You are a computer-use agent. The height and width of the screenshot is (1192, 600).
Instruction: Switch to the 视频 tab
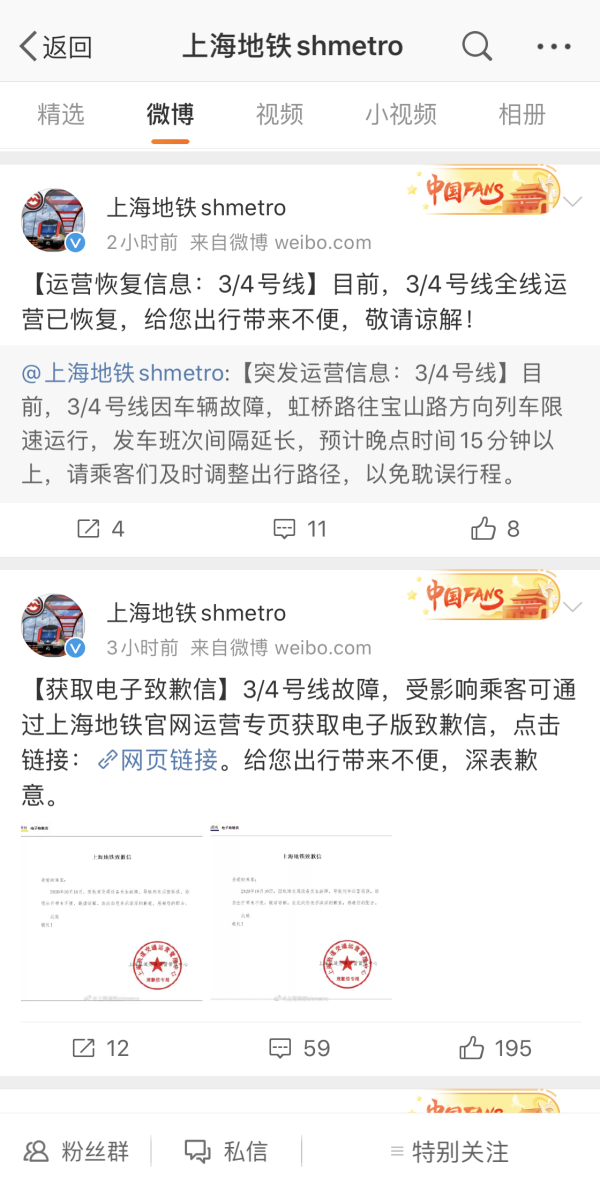point(279,115)
